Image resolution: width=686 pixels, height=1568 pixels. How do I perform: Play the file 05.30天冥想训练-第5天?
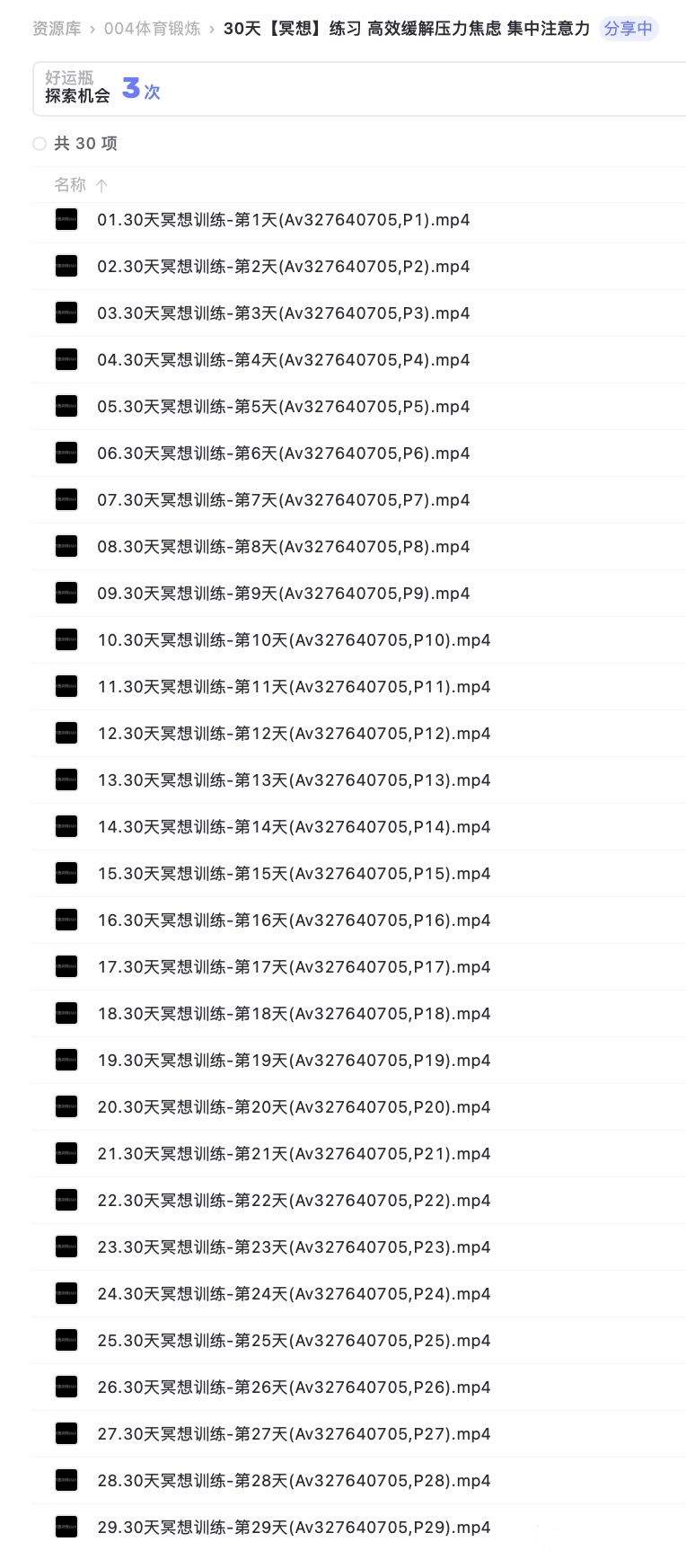[283, 407]
